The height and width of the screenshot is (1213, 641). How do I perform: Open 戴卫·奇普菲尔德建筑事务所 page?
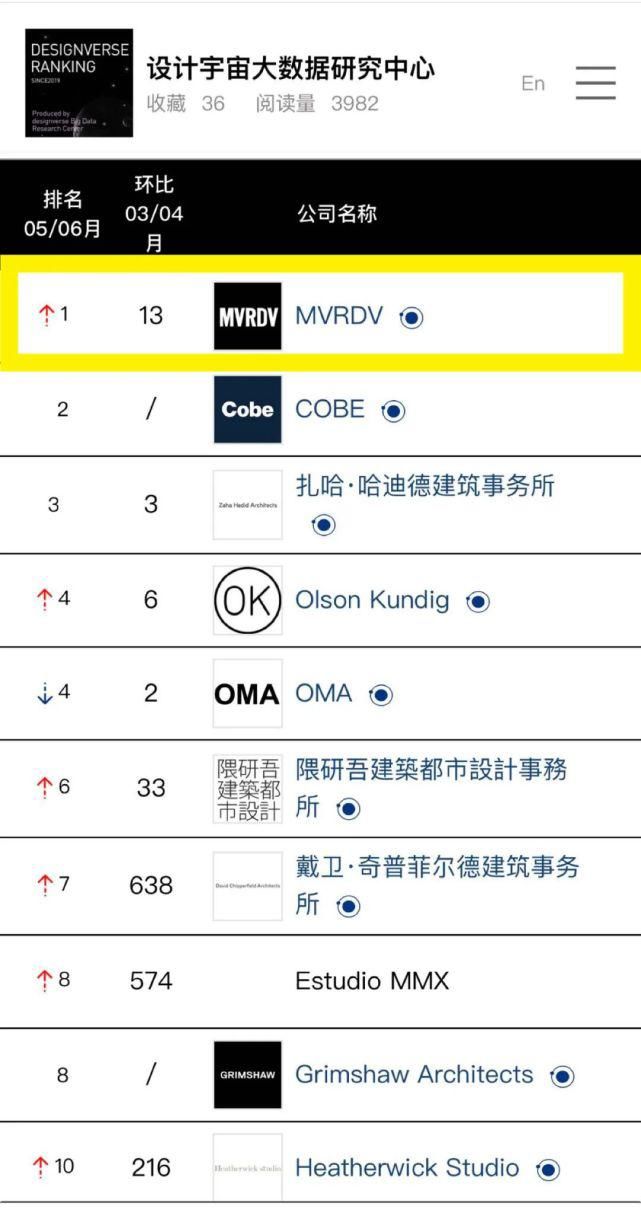point(436,868)
